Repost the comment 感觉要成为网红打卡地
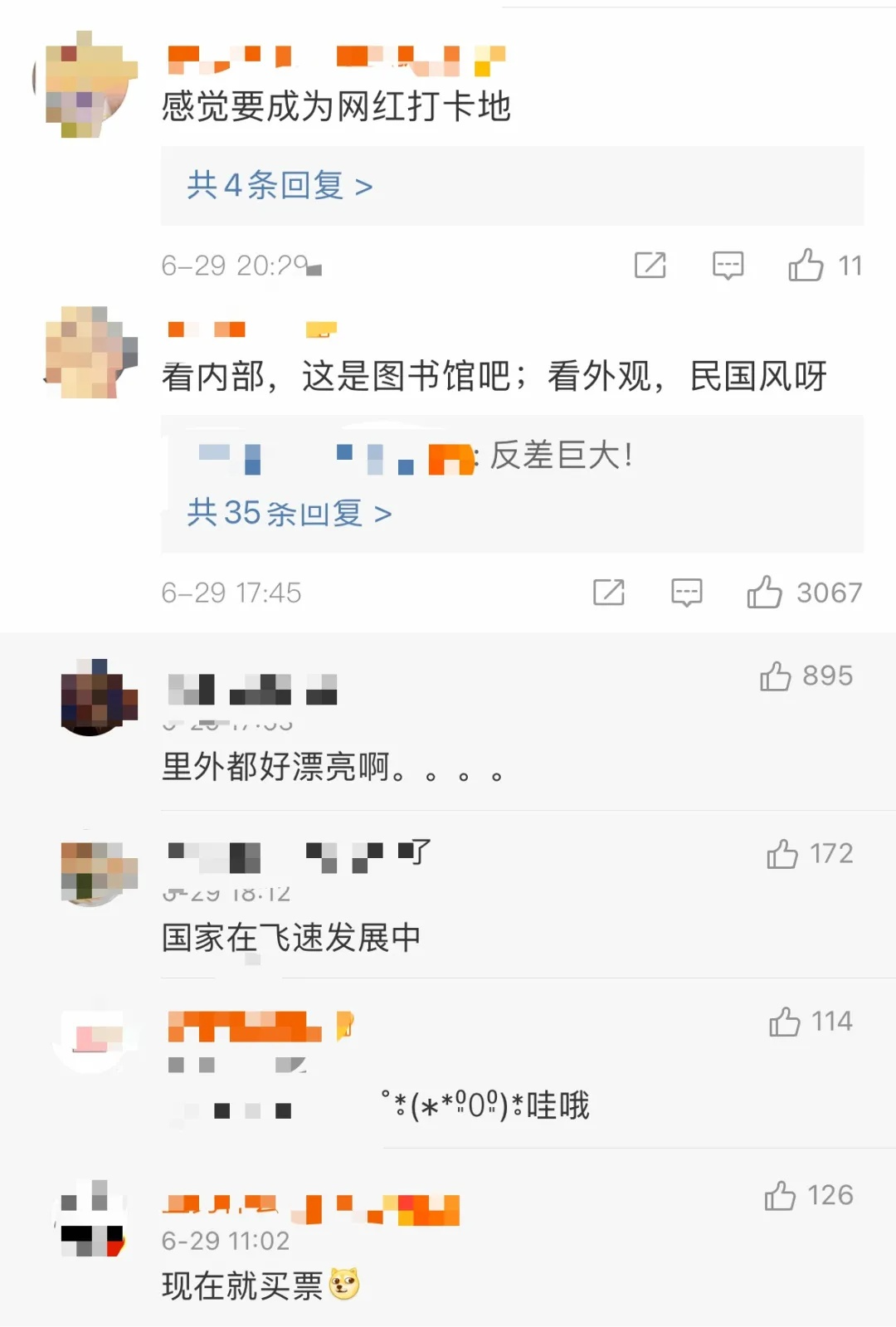 pos(650,266)
